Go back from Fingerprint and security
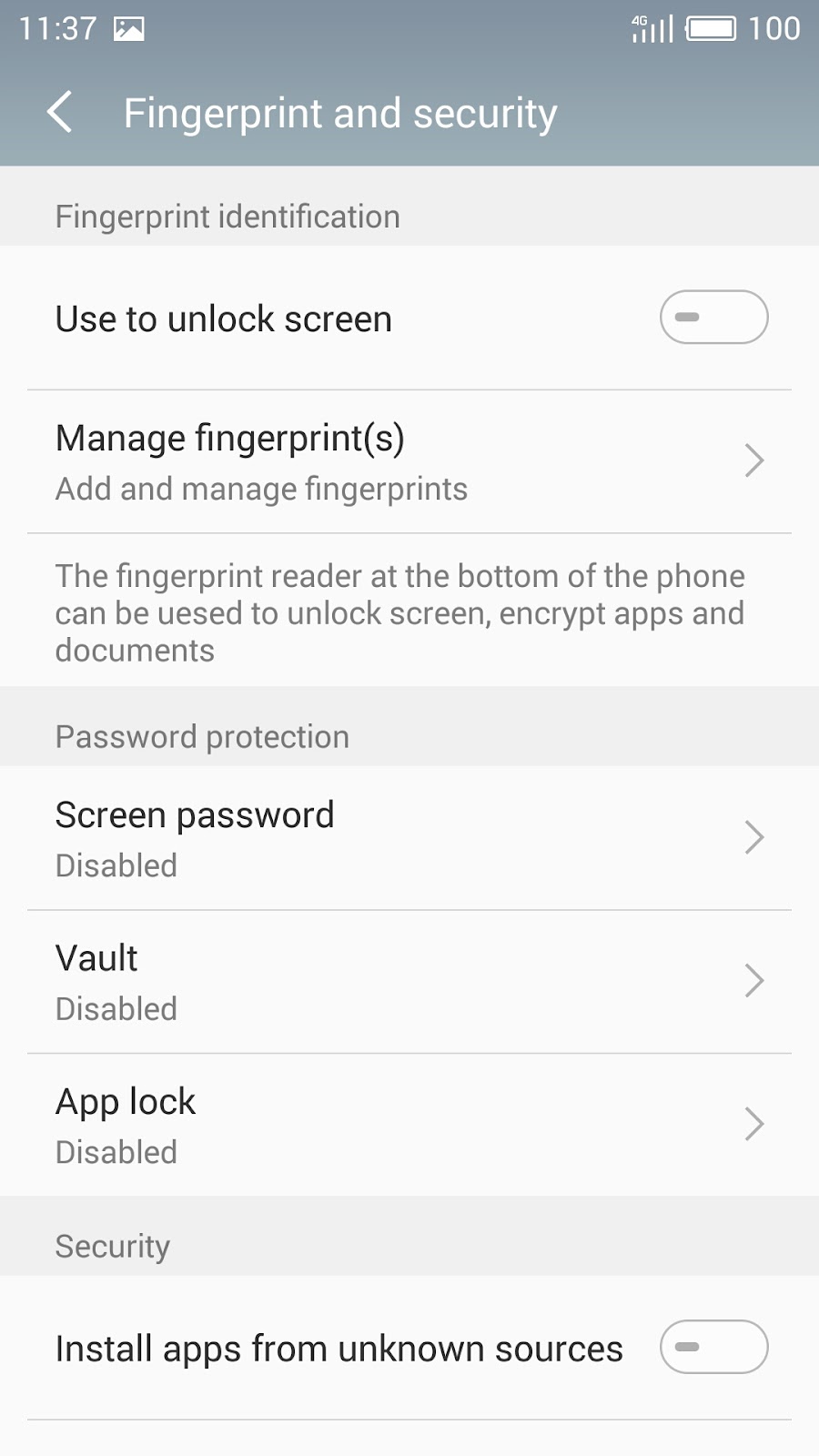Viewport: 819px width, 1456px height. pyautogui.click(x=60, y=113)
